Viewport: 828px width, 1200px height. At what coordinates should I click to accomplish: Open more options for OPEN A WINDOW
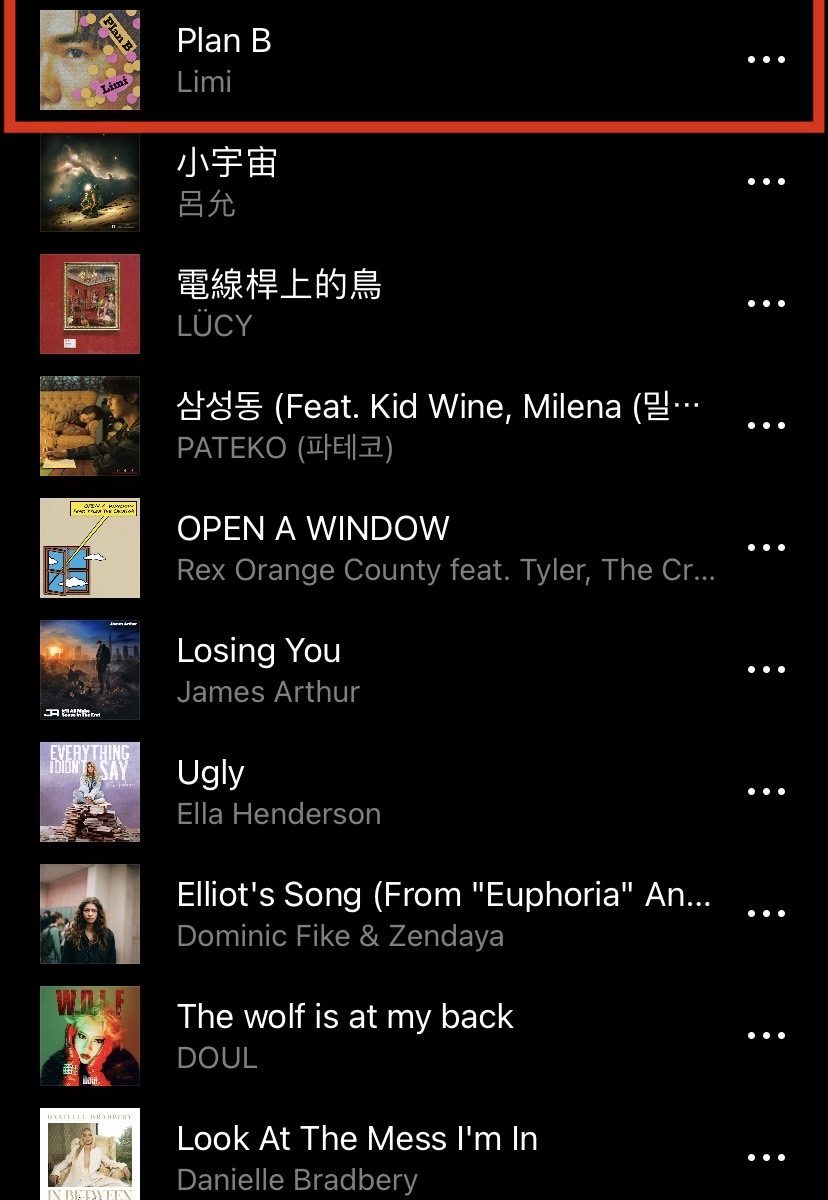pyautogui.click(x=766, y=548)
